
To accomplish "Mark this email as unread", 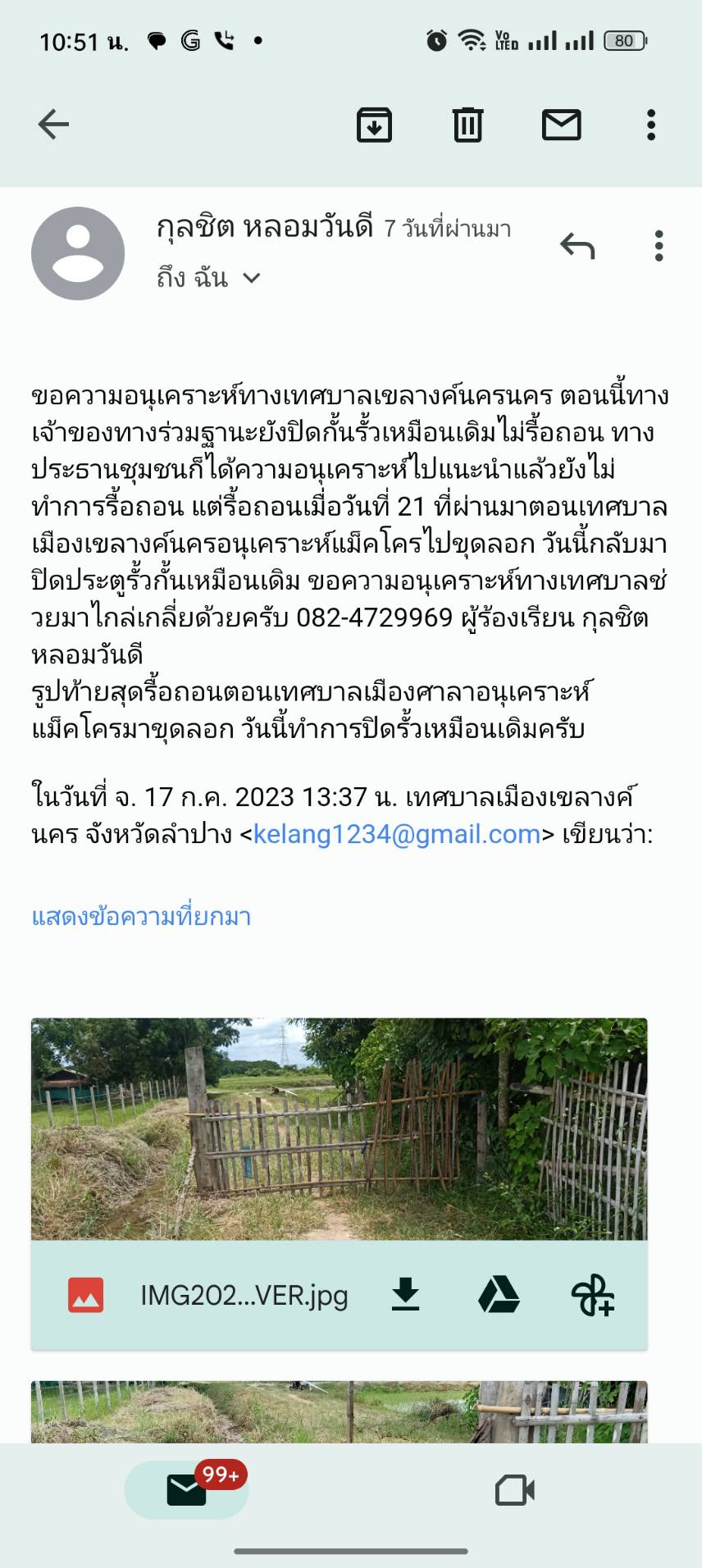I will point(561,125).
